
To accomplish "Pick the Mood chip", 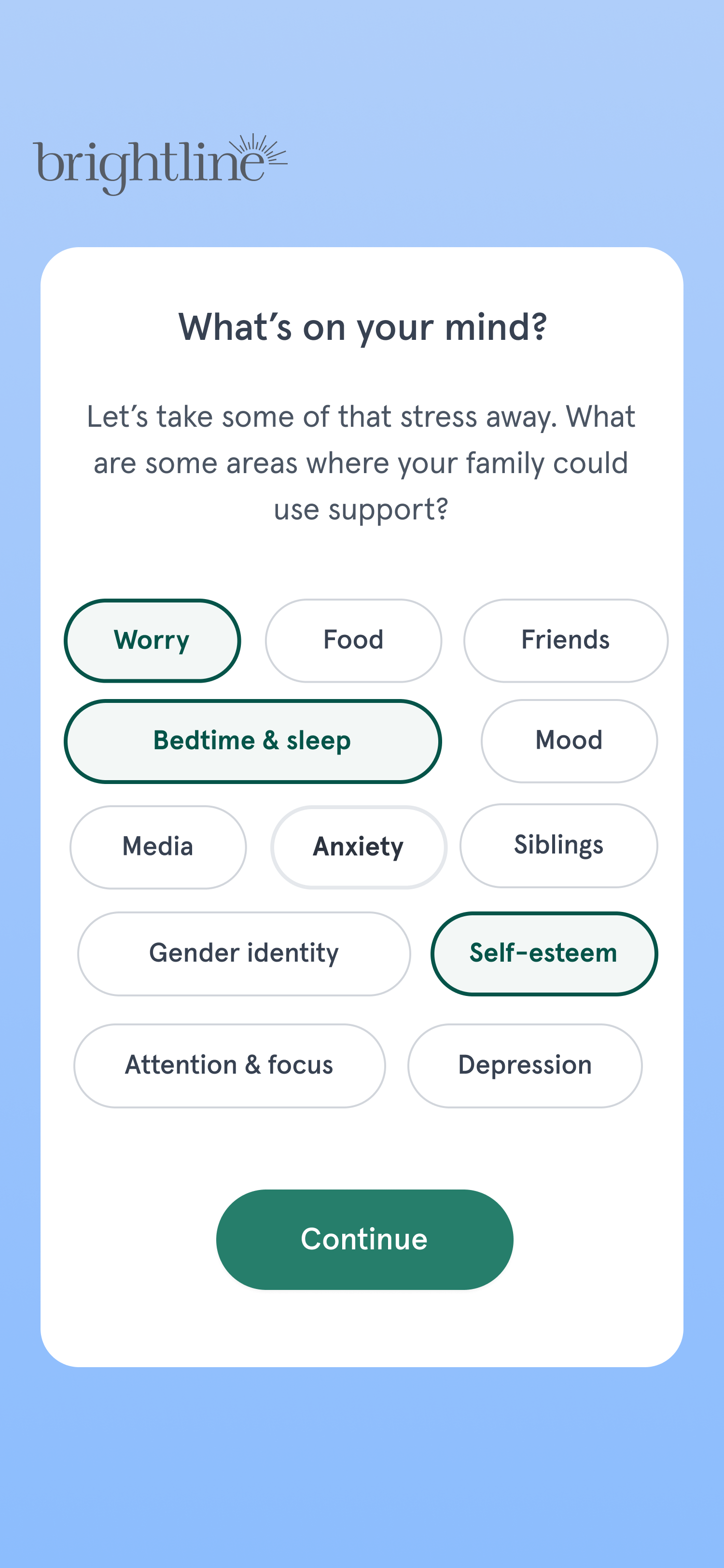I will tap(569, 741).
